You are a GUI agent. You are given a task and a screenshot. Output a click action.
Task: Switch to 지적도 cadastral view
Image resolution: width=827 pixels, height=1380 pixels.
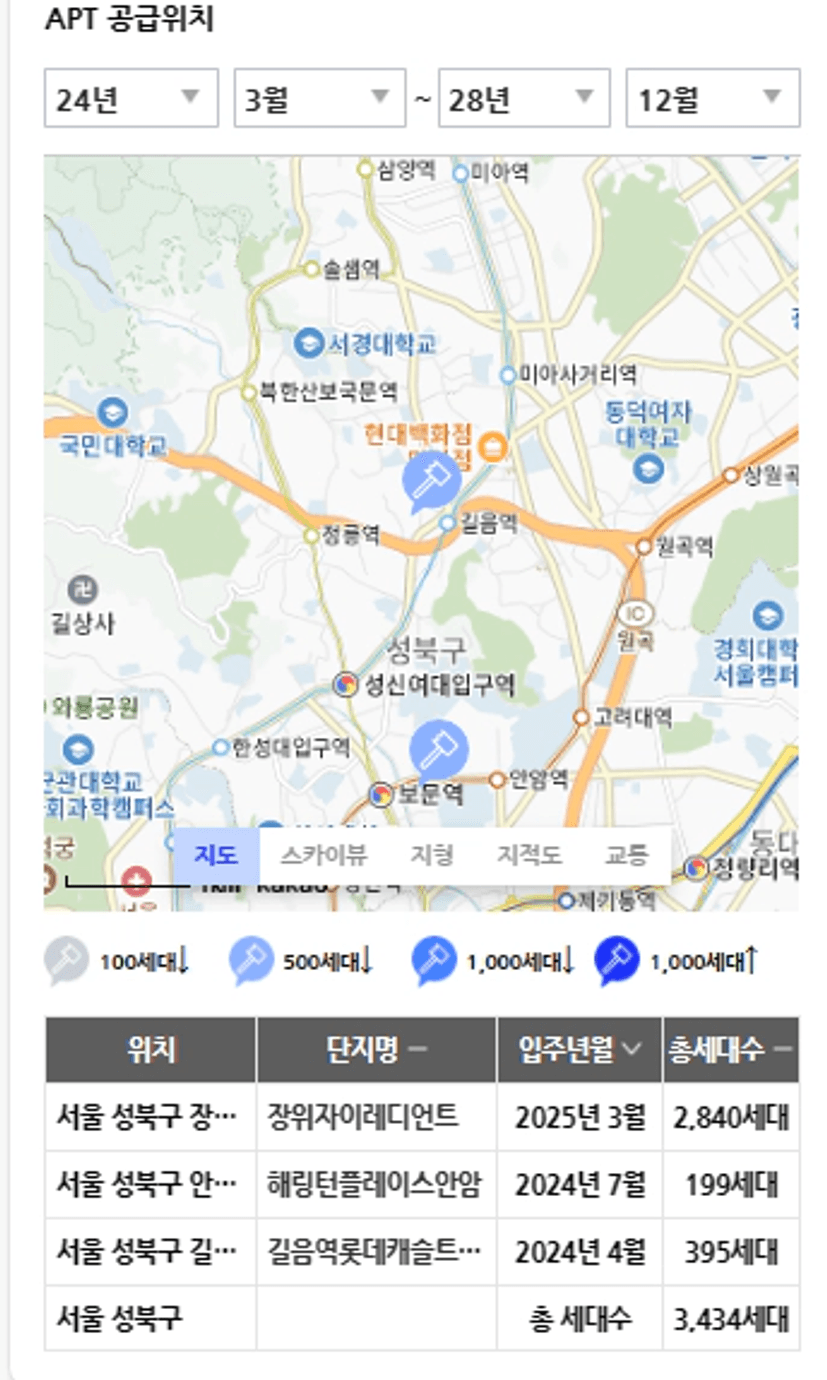click(529, 856)
